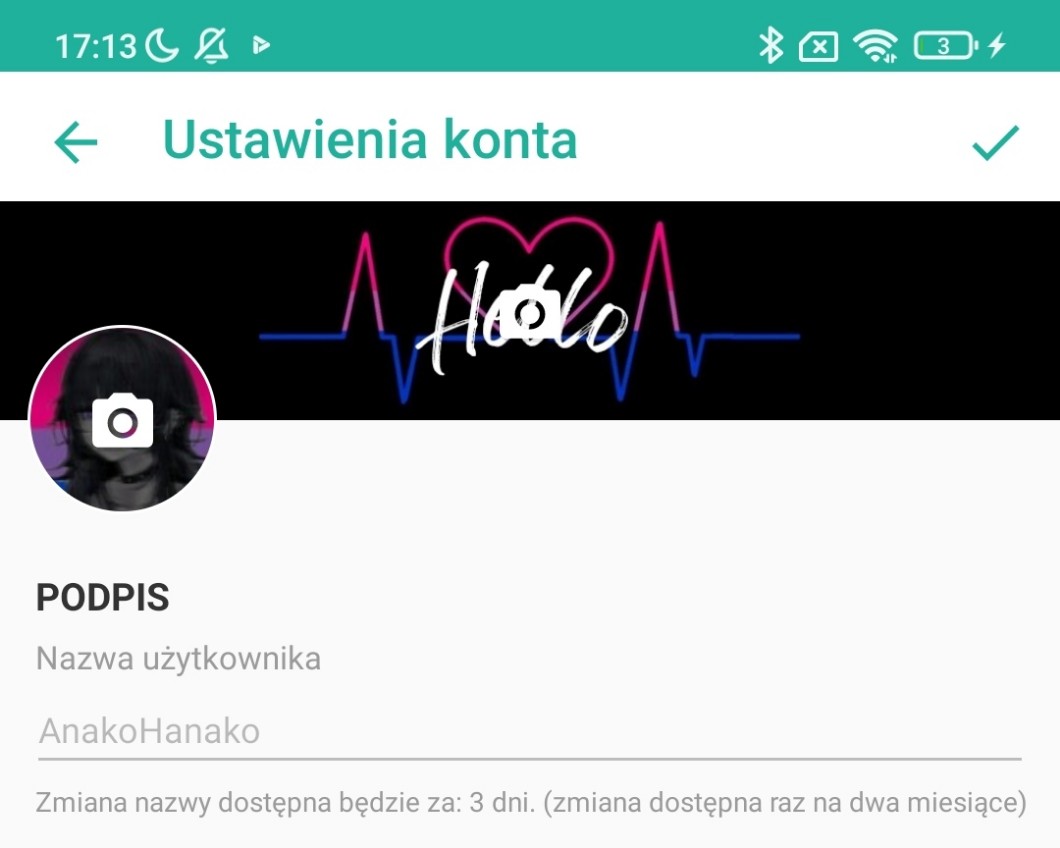Change the cover banner photo

(x=529, y=313)
